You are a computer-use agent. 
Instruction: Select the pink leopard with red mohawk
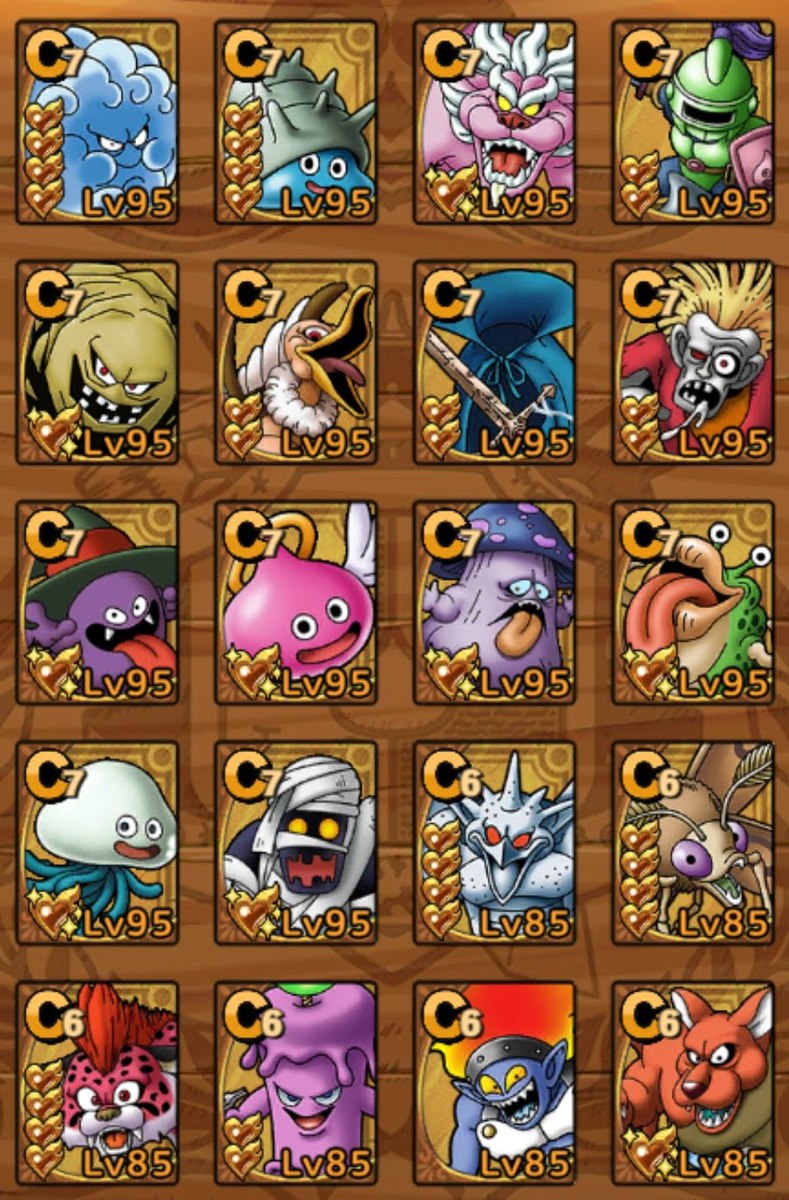(x=98, y=1082)
